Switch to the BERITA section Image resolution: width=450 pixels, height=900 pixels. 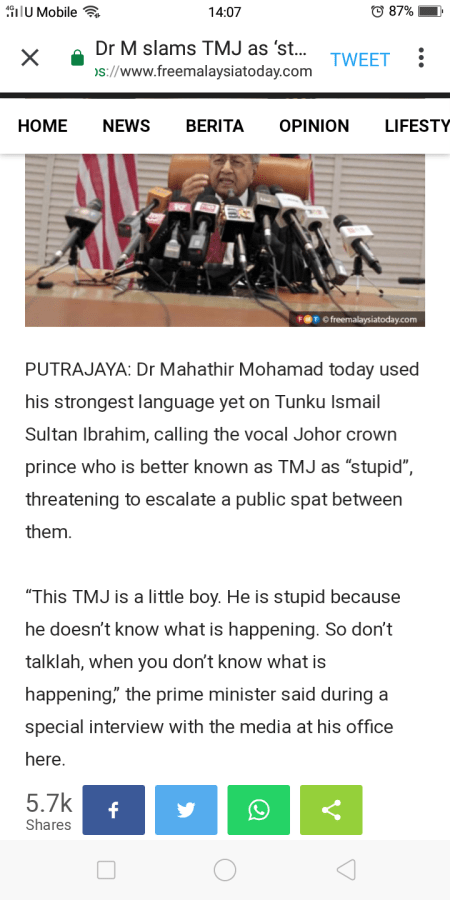pyautogui.click(x=215, y=126)
